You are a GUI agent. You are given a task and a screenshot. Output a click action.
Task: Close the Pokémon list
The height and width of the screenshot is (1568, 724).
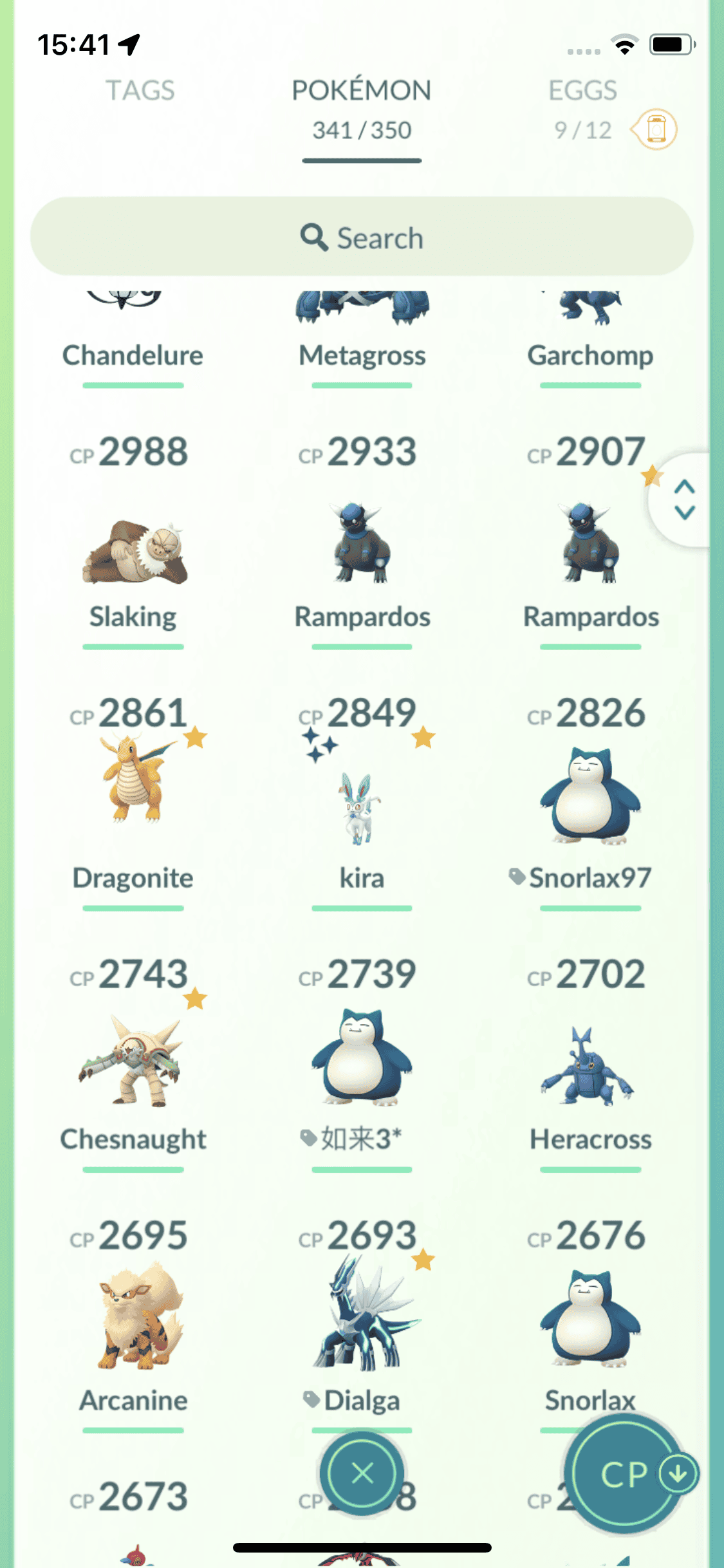point(362,1473)
